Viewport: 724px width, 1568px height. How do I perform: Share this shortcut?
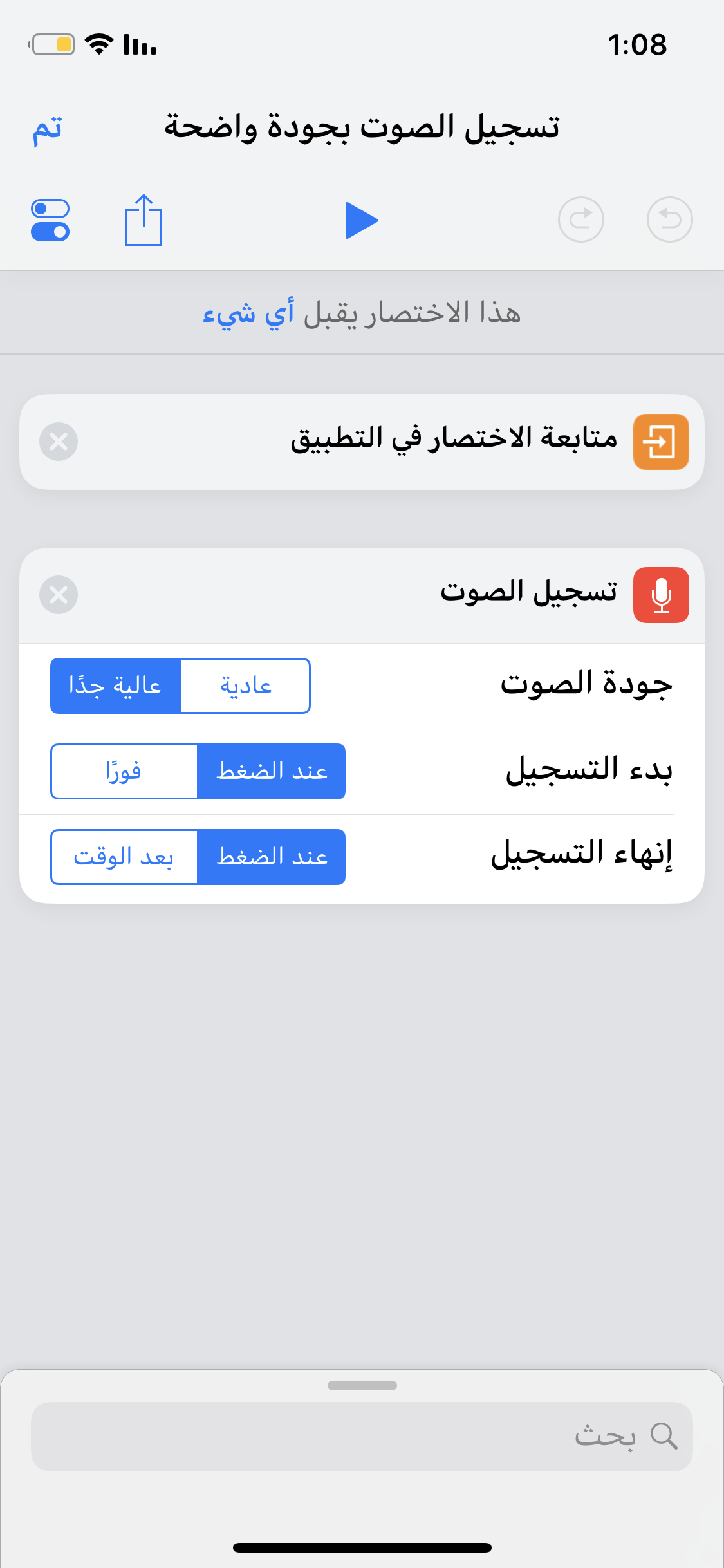144,219
